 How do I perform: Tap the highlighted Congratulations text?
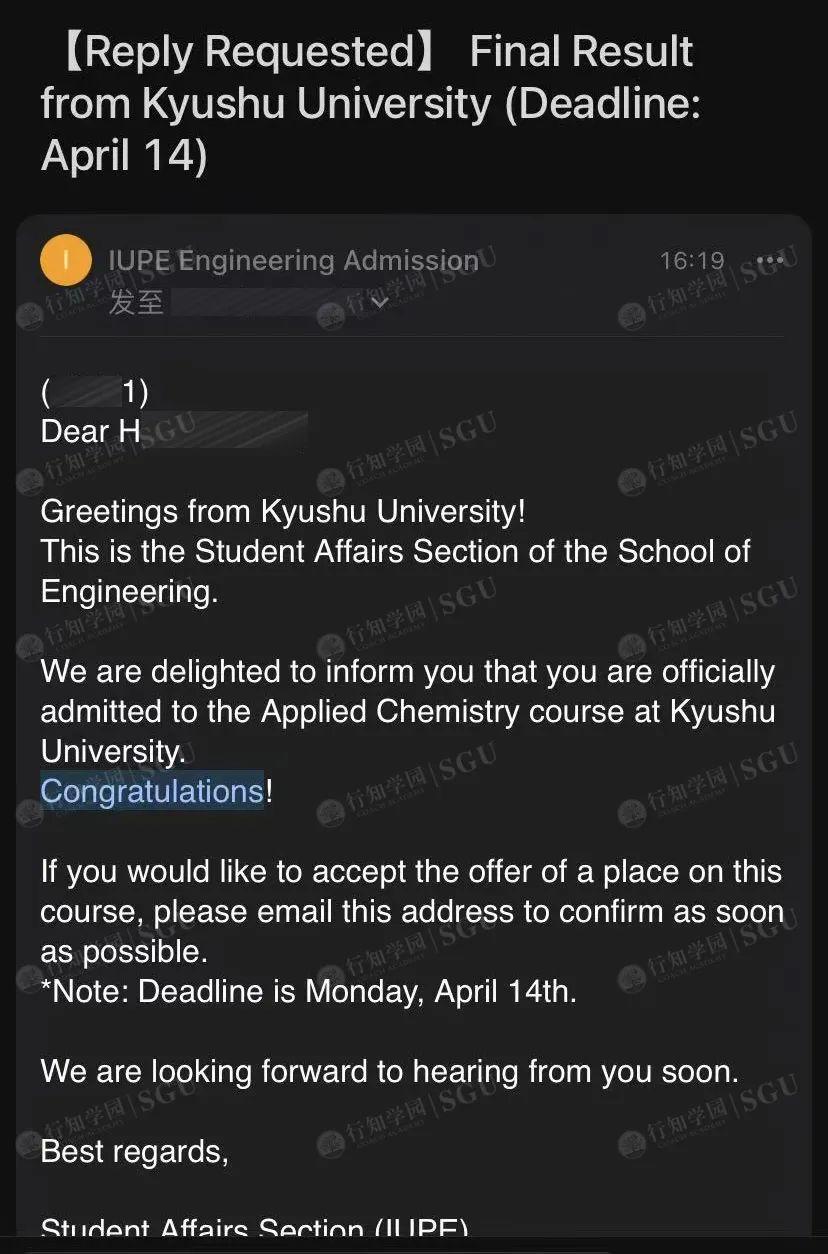(152, 791)
